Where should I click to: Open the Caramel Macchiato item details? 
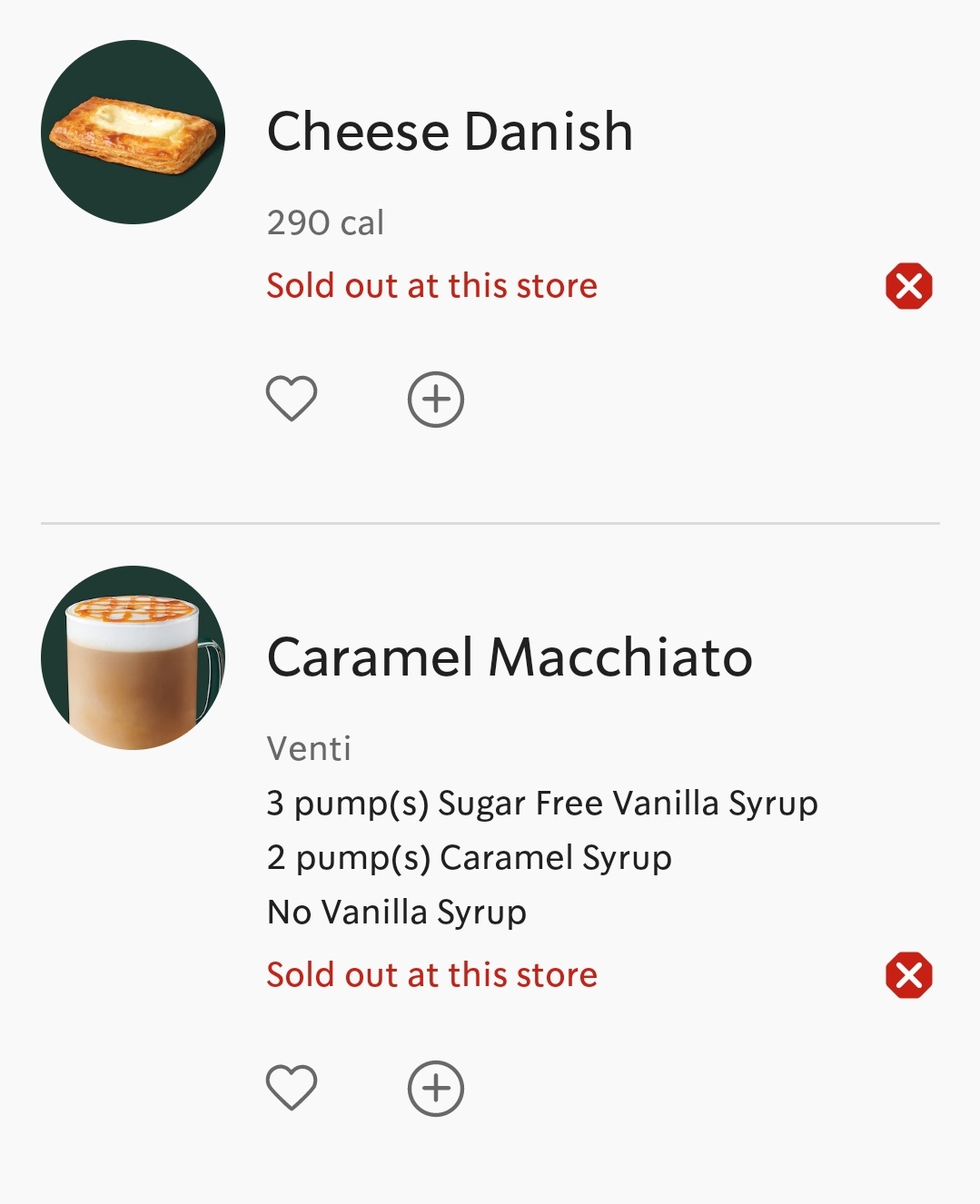click(x=510, y=657)
